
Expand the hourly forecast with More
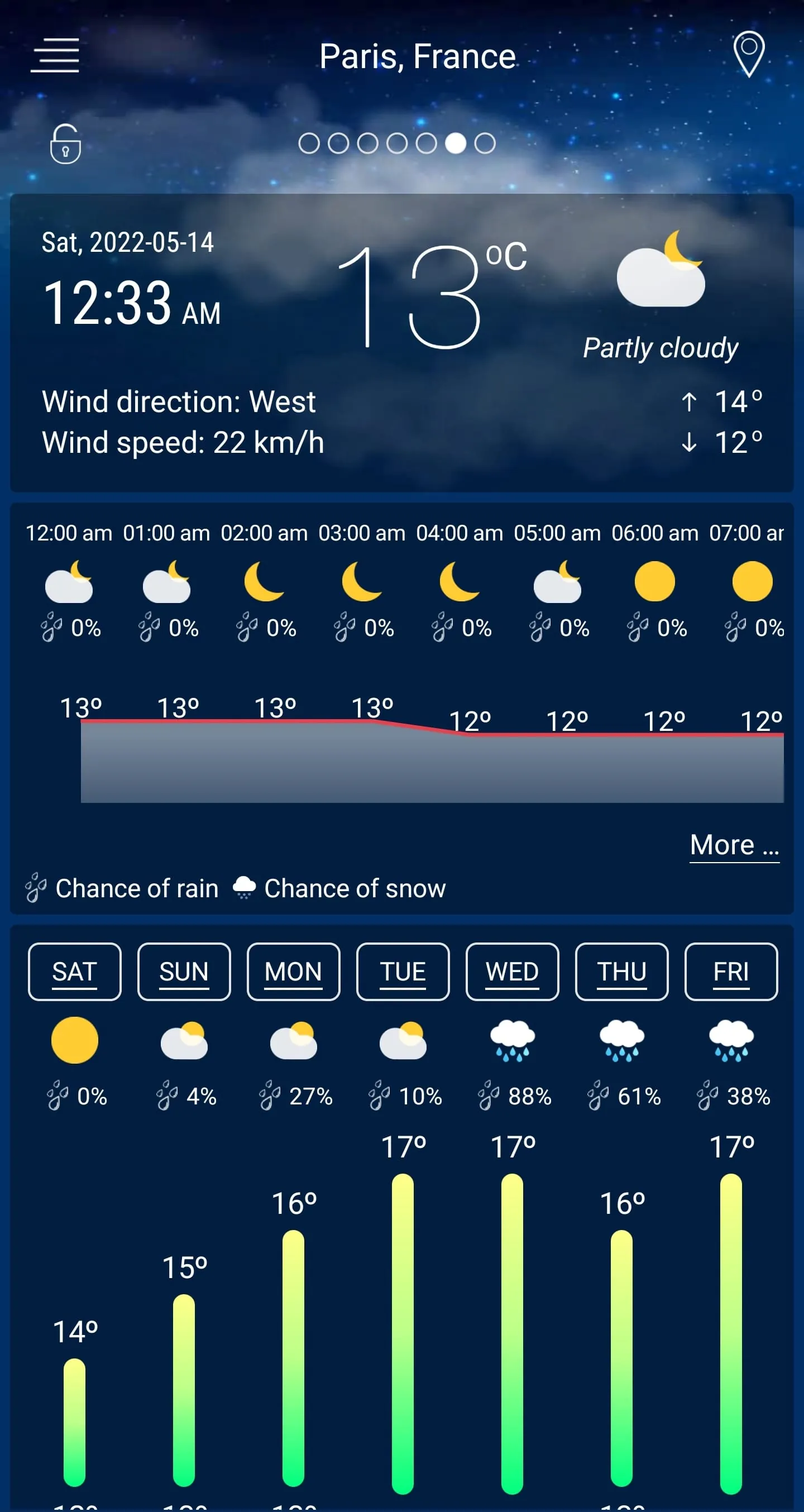click(734, 845)
